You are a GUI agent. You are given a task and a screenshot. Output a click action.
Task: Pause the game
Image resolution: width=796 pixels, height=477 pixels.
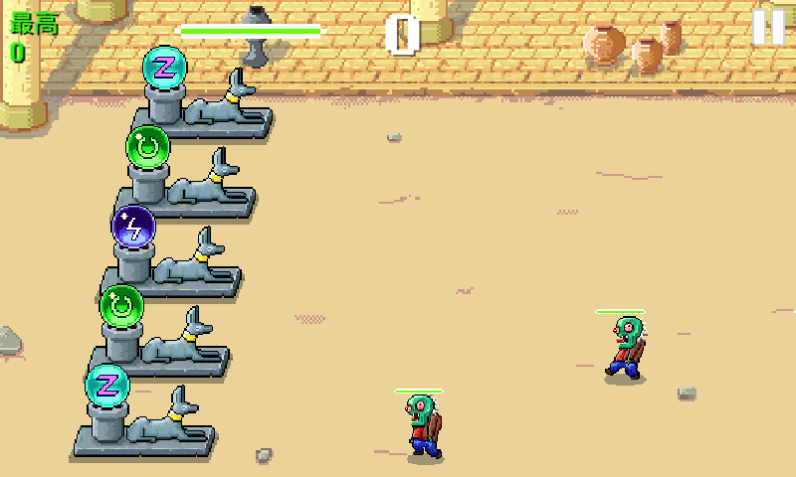coord(768,27)
